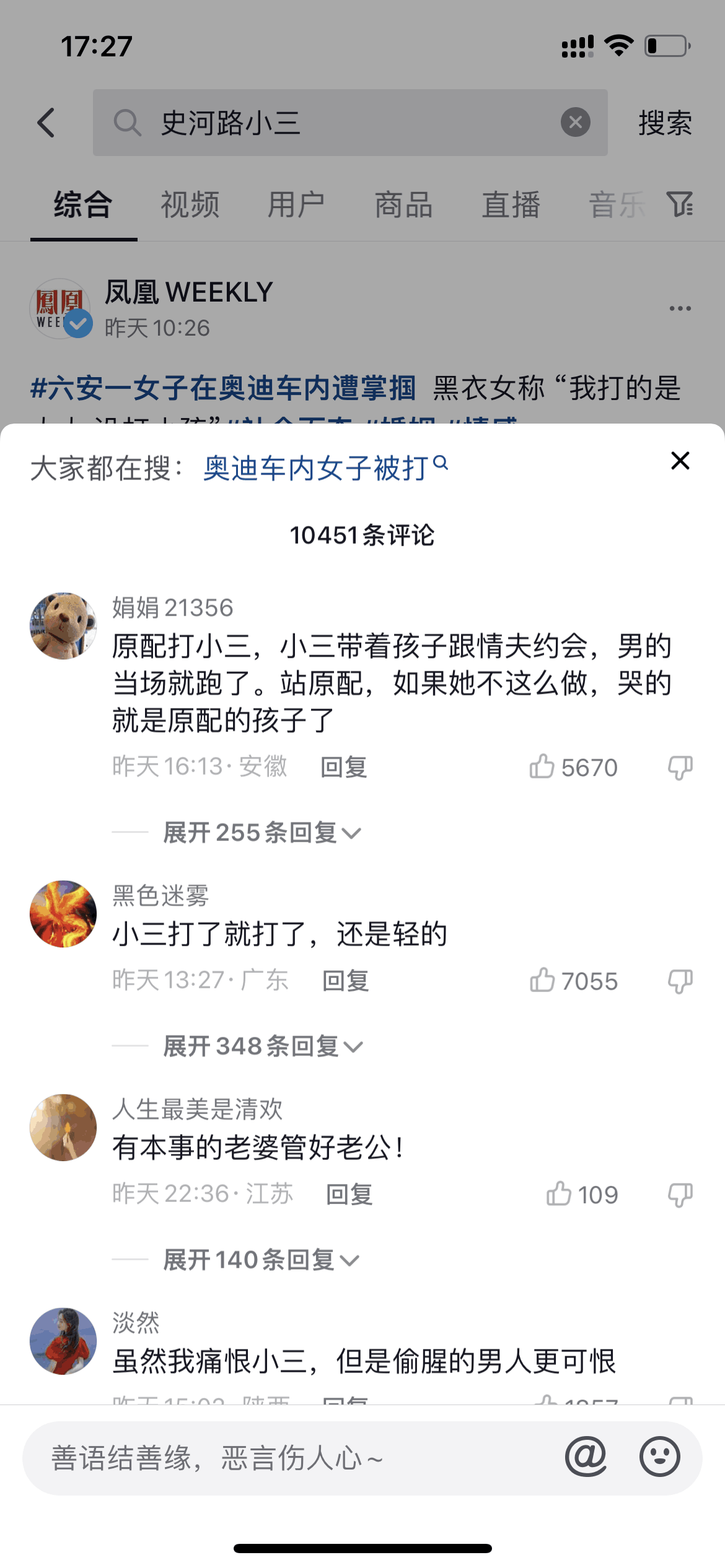The image size is (725, 1568).
Task: Like the comment by 娟娟21356
Action: click(542, 767)
